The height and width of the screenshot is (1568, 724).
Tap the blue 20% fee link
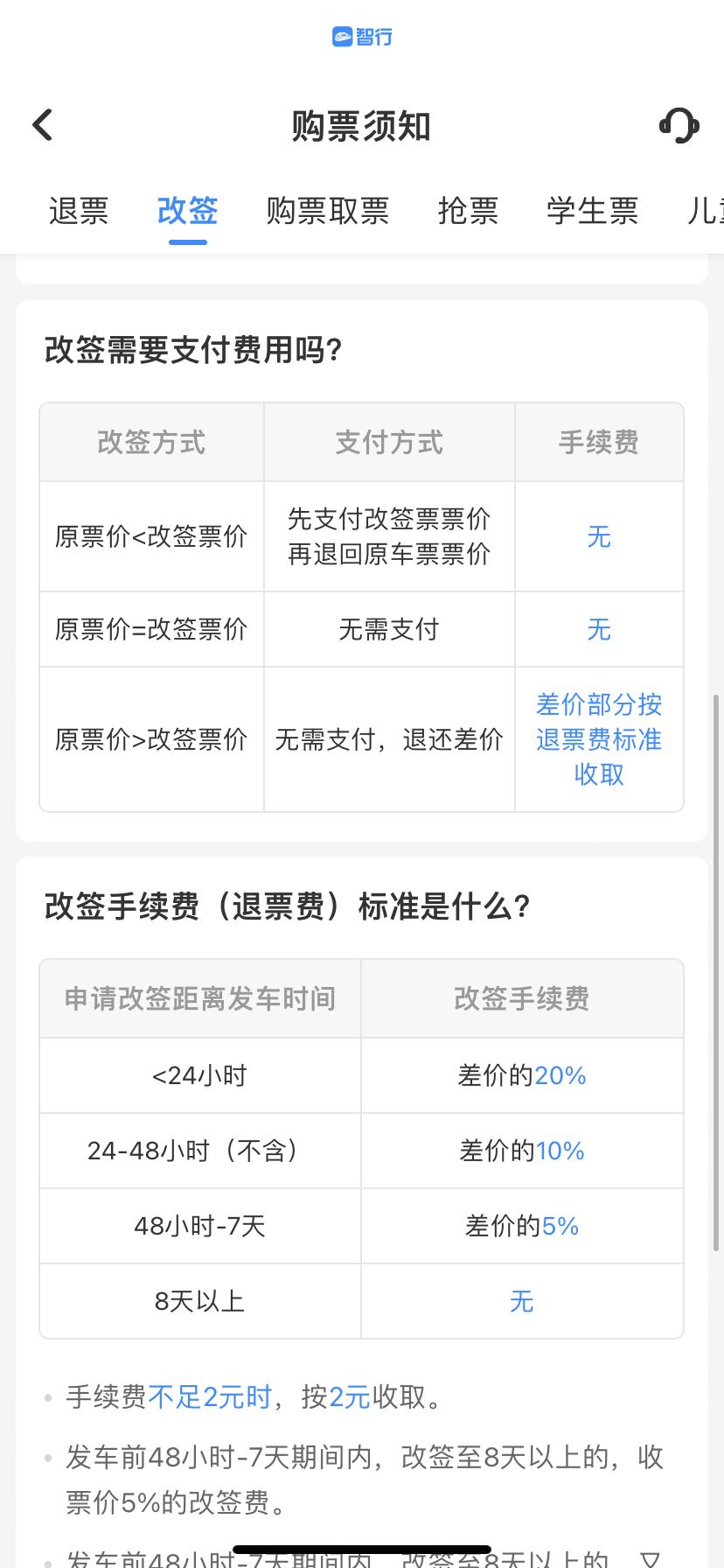[565, 1075]
